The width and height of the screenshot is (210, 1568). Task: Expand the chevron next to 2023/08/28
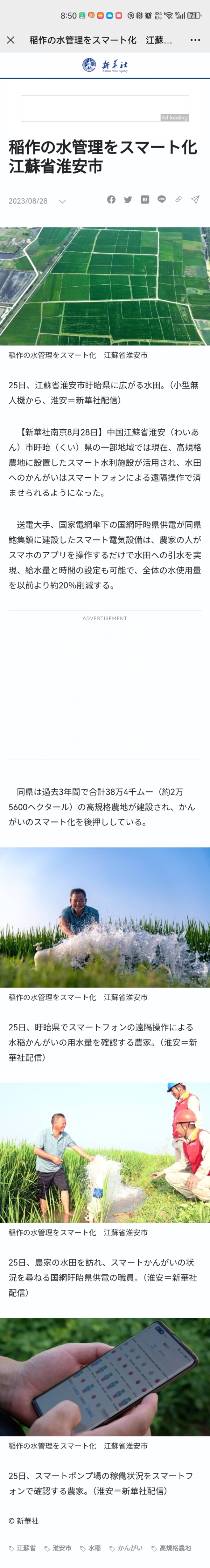pos(62,202)
